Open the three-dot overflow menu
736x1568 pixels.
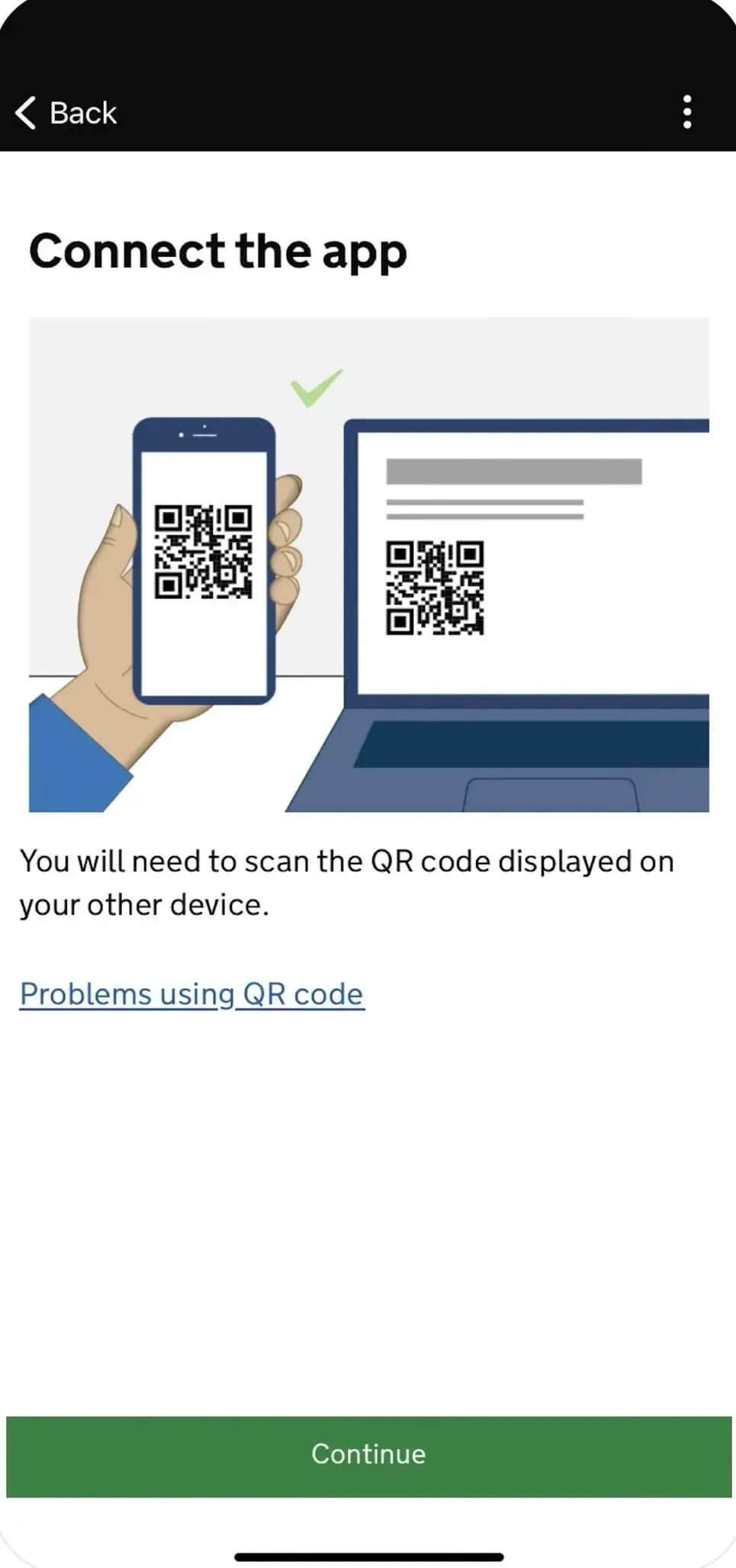(x=687, y=112)
